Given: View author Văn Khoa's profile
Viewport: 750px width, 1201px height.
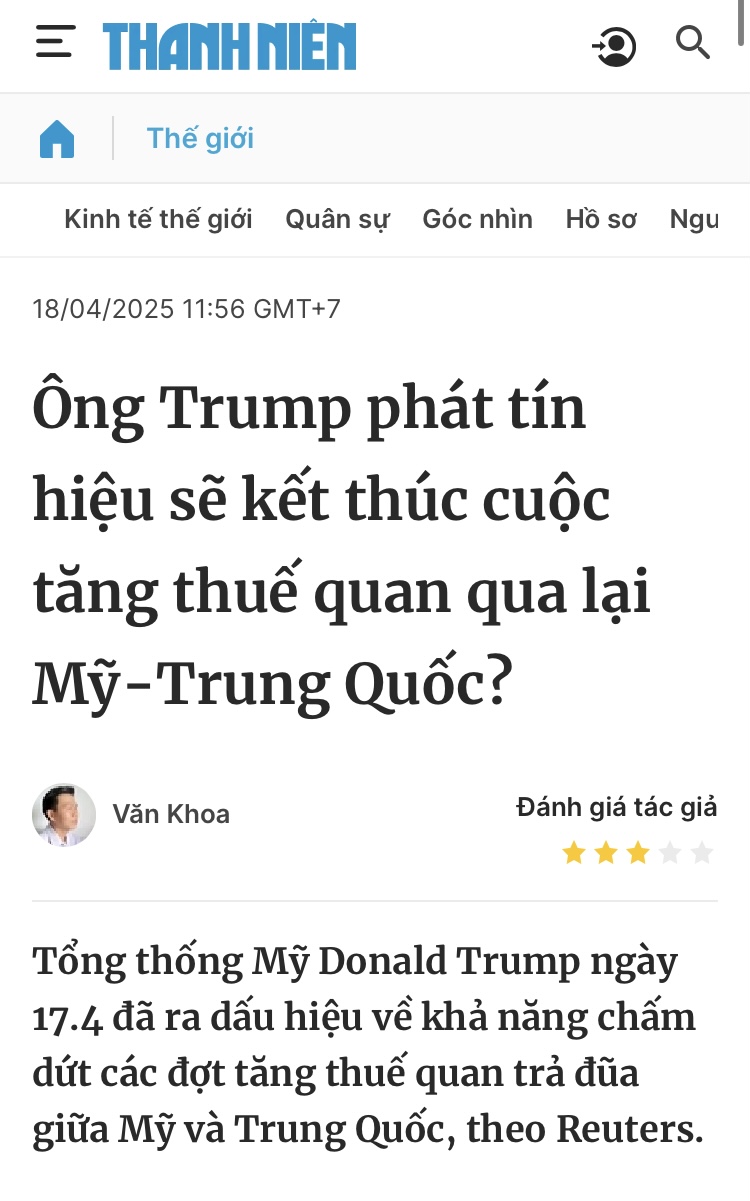Looking at the screenshot, I should click(170, 814).
